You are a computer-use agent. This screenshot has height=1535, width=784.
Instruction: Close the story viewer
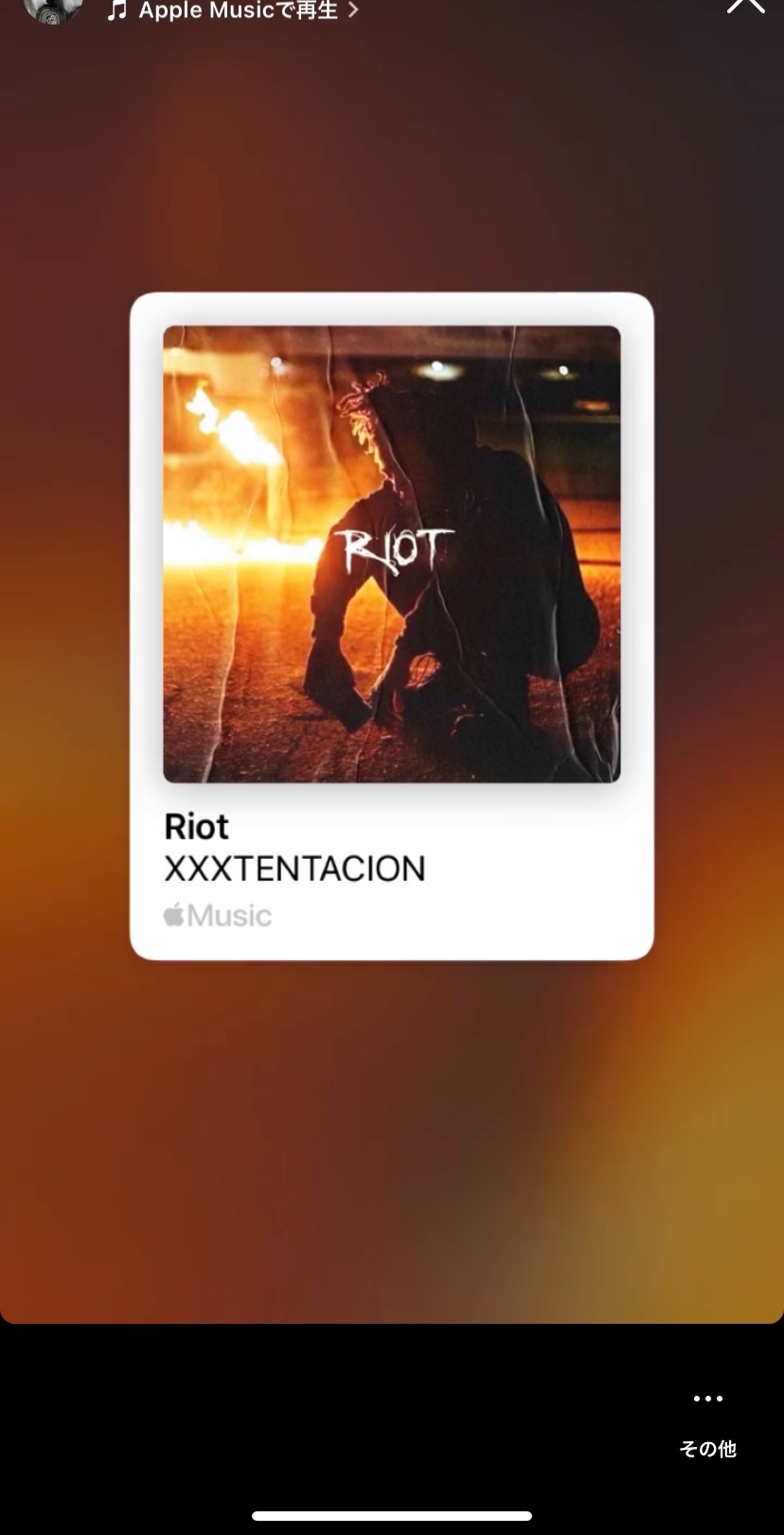pyautogui.click(x=745, y=6)
